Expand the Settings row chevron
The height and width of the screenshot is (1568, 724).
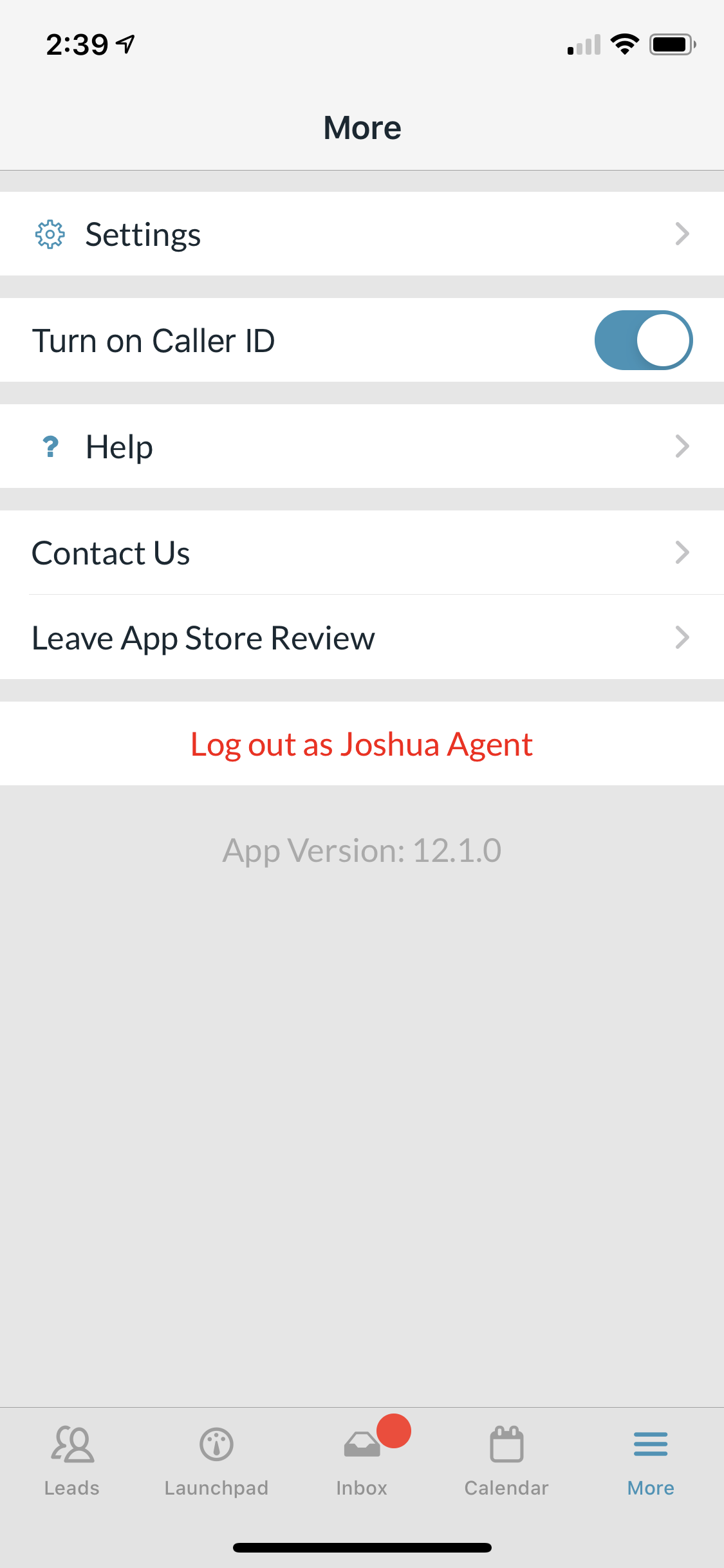[x=682, y=234]
